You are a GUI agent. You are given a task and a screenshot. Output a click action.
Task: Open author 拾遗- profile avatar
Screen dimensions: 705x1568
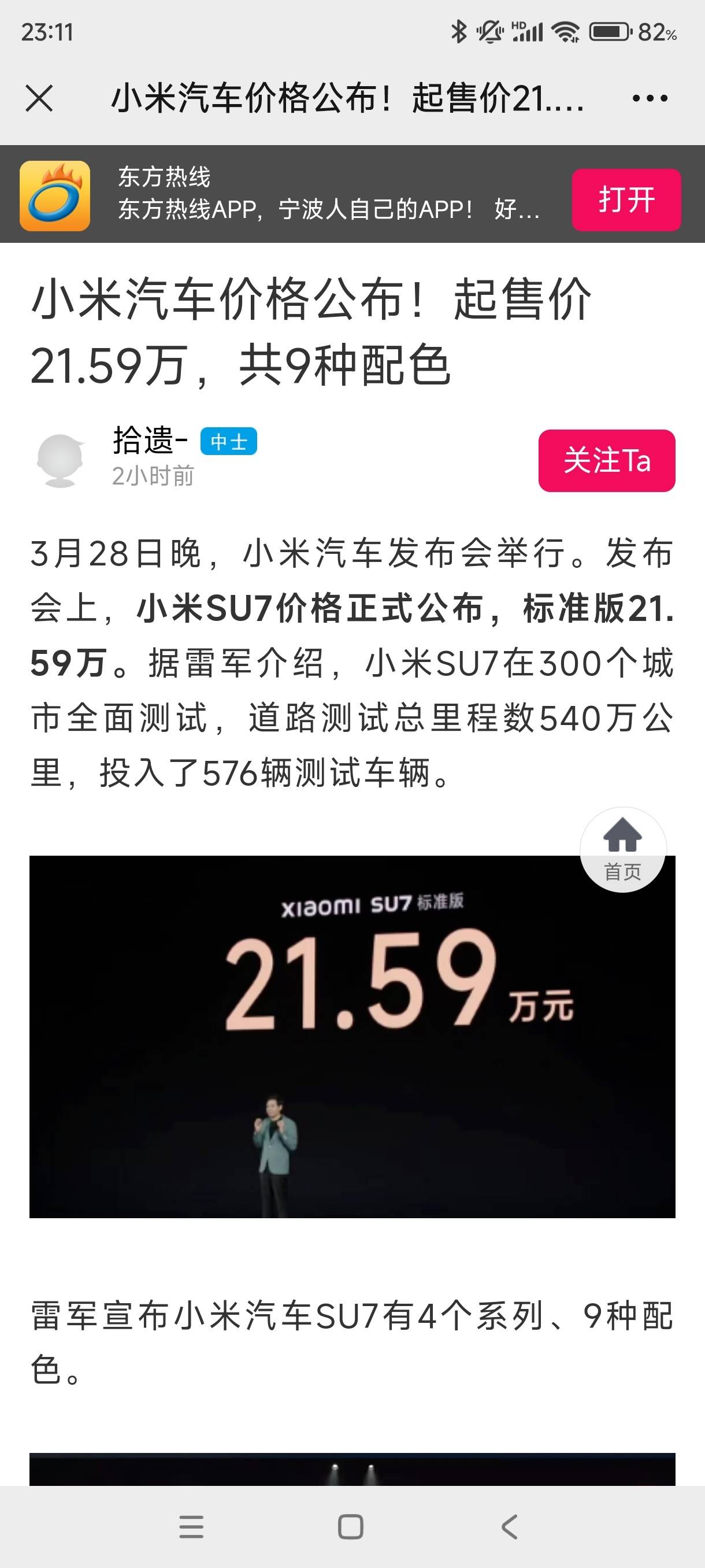60,460
